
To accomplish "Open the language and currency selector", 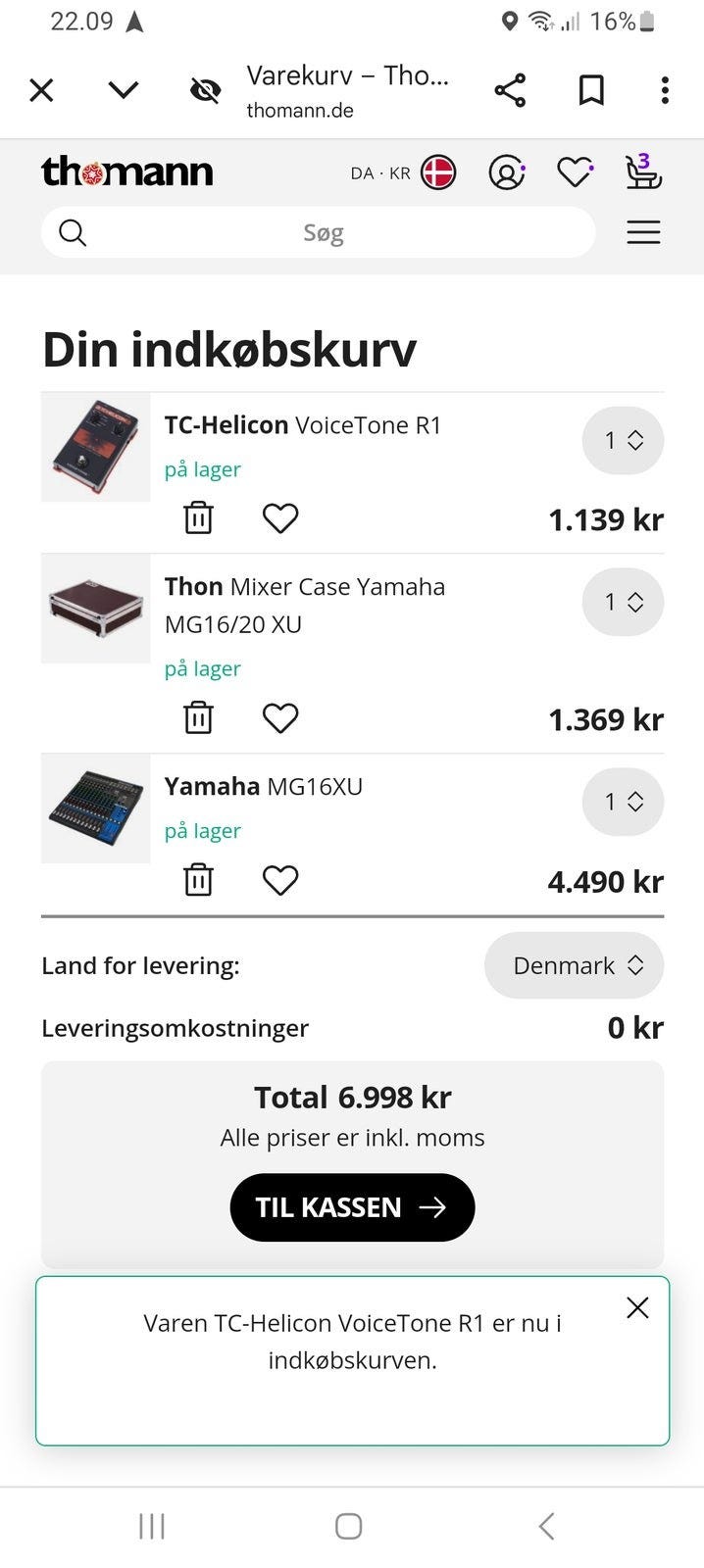I will point(402,173).
